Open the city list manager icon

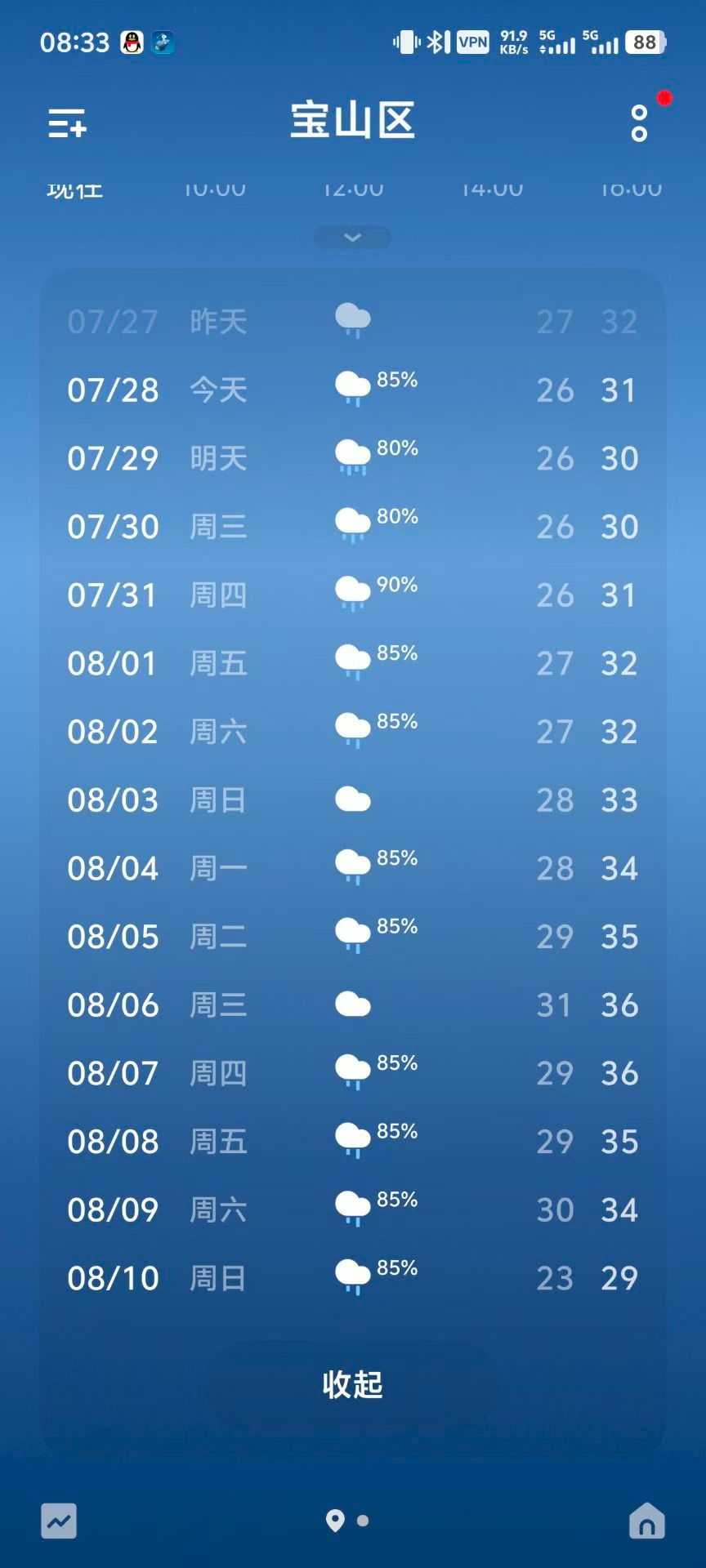67,123
